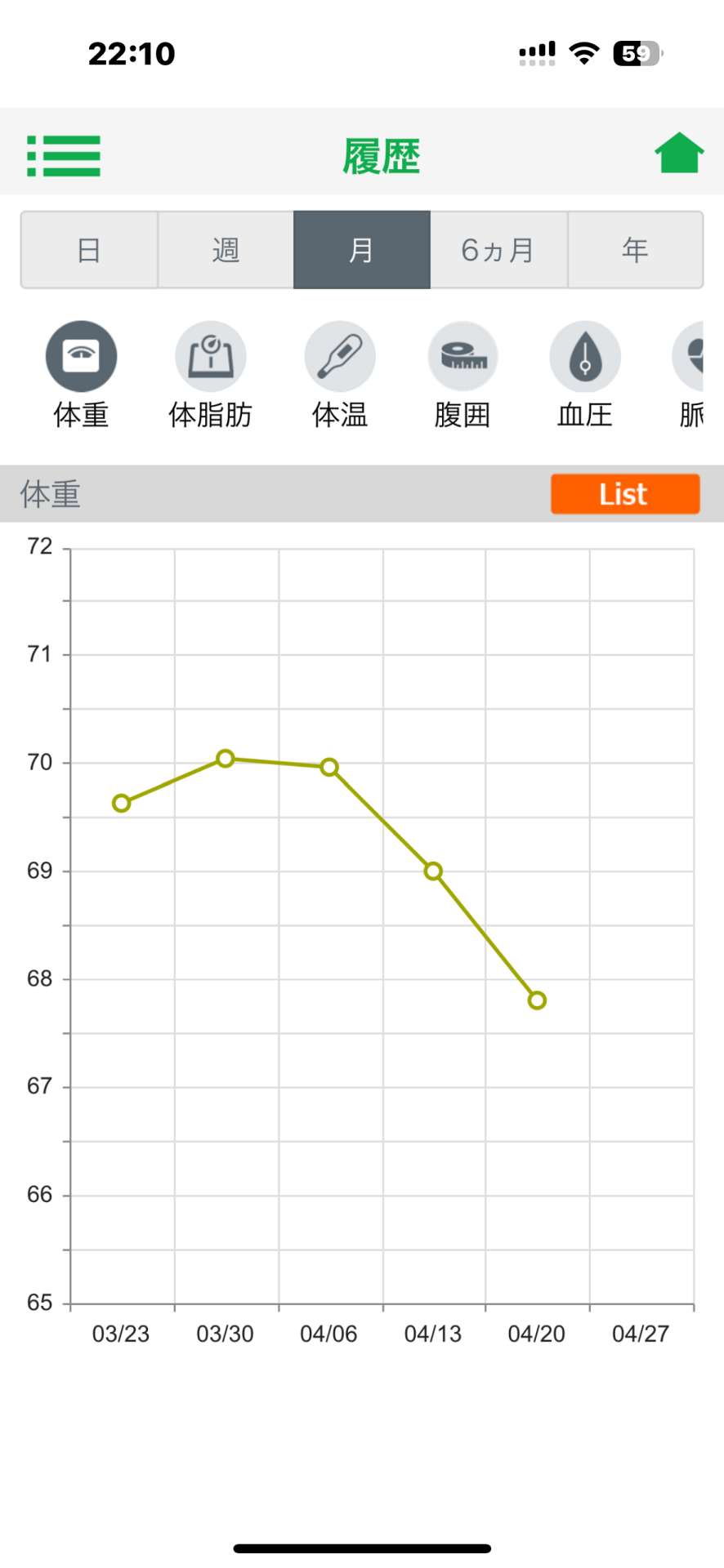This screenshot has width=724, height=1568.
Task: Tap the 04/20 data point on the graph
Action: click(x=537, y=1000)
